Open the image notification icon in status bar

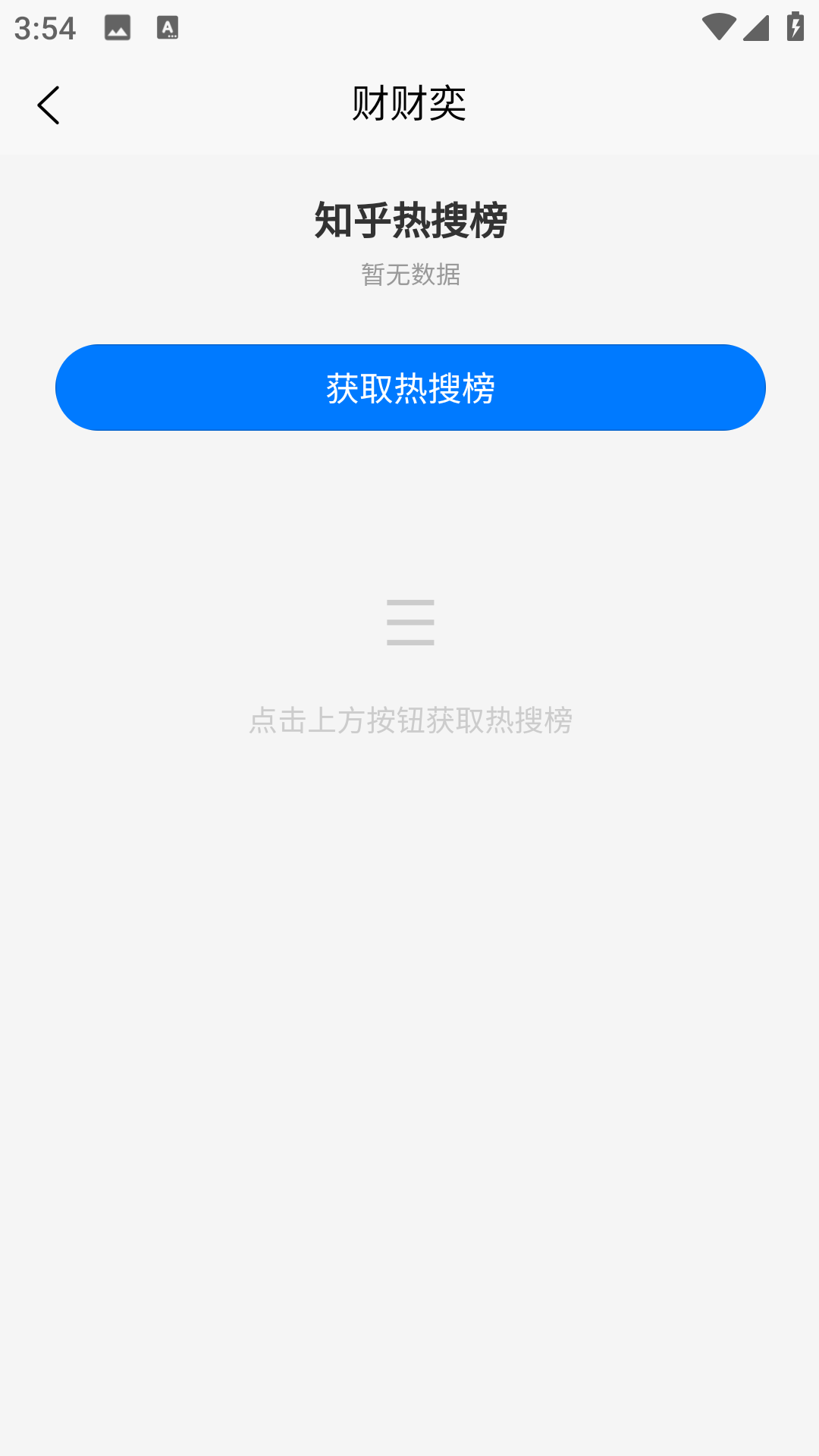pos(118,27)
